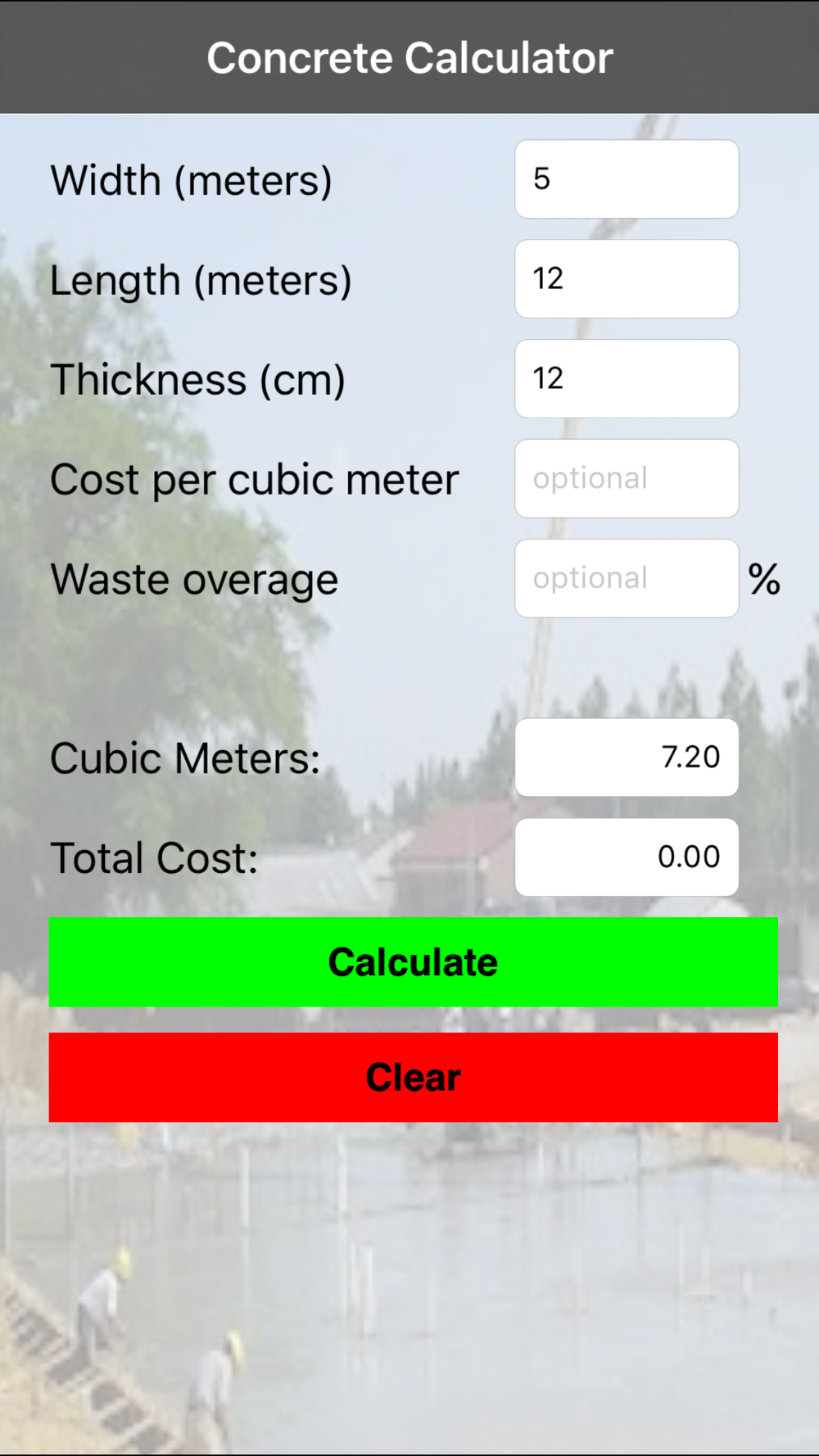The width and height of the screenshot is (819, 1456).
Task: Edit the Width (meters) field
Action: (x=627, y=179)
